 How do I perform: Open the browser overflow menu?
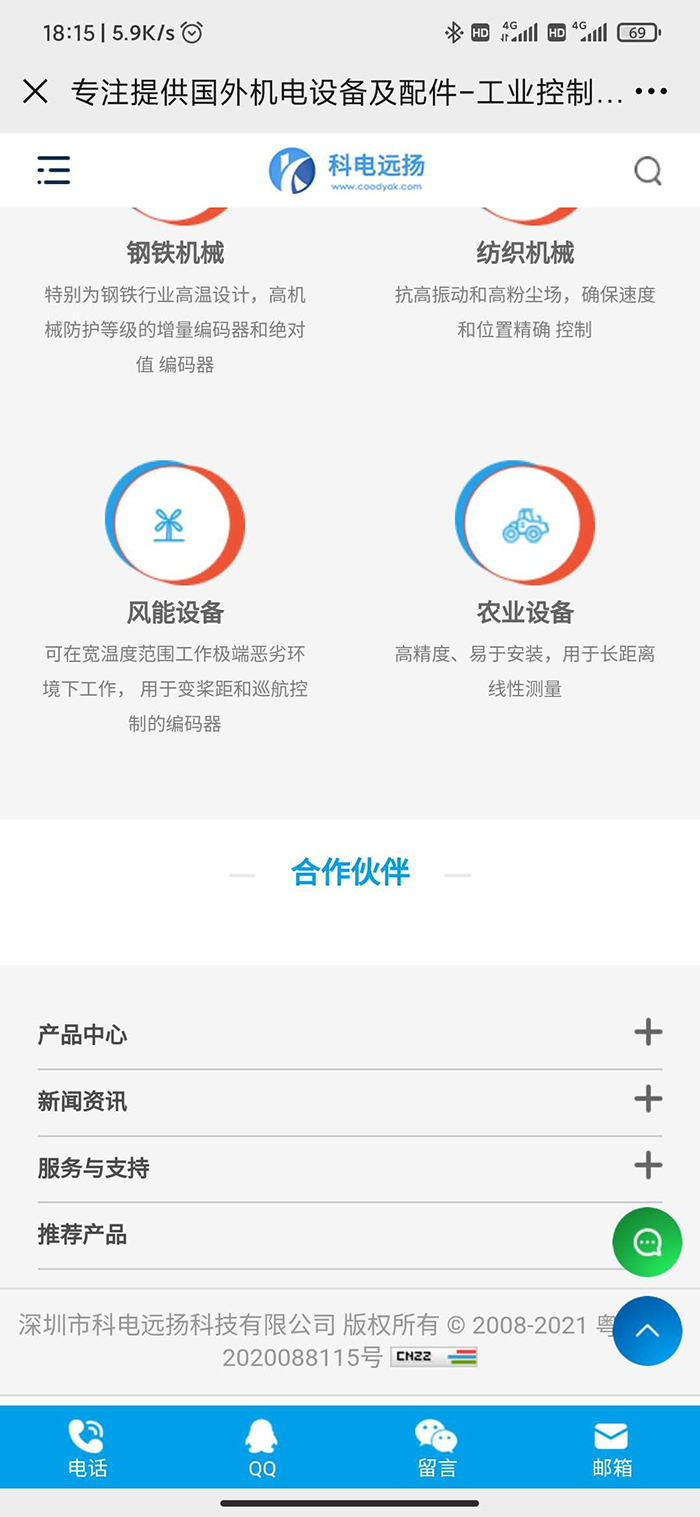coord(651,92)
